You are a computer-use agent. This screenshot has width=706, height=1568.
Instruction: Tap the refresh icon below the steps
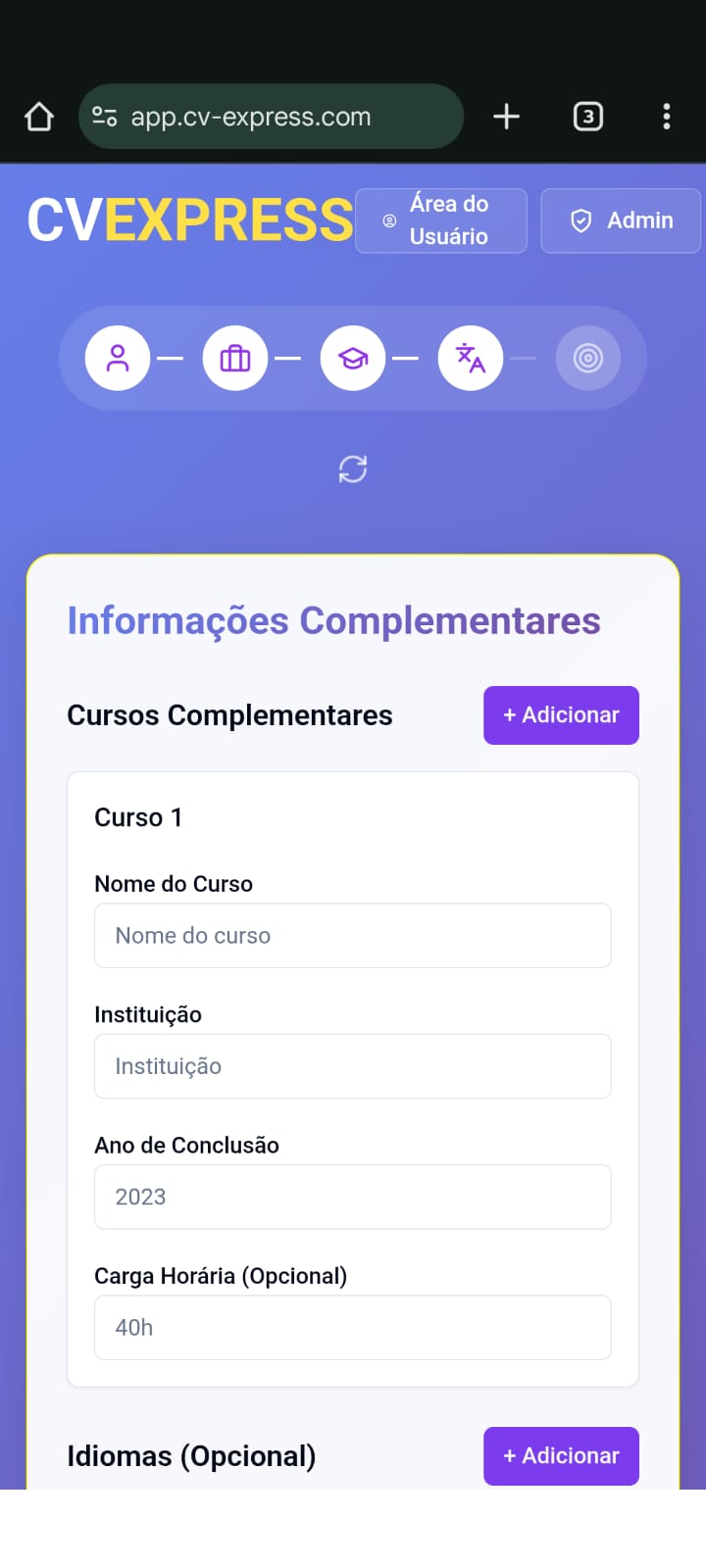pyautogui.click(x=353, y=469)
